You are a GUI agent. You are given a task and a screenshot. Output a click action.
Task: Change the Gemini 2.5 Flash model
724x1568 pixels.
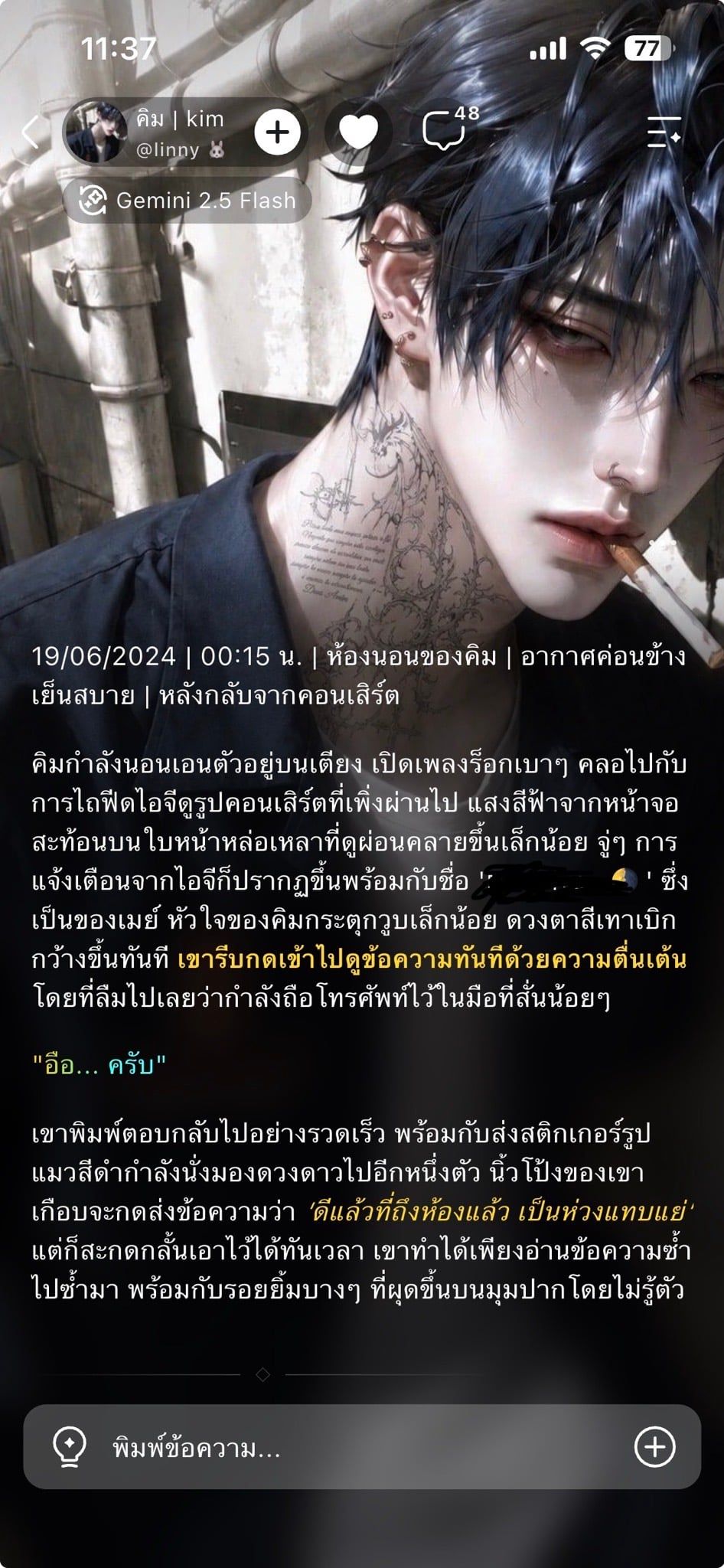[x=187, y=201]
